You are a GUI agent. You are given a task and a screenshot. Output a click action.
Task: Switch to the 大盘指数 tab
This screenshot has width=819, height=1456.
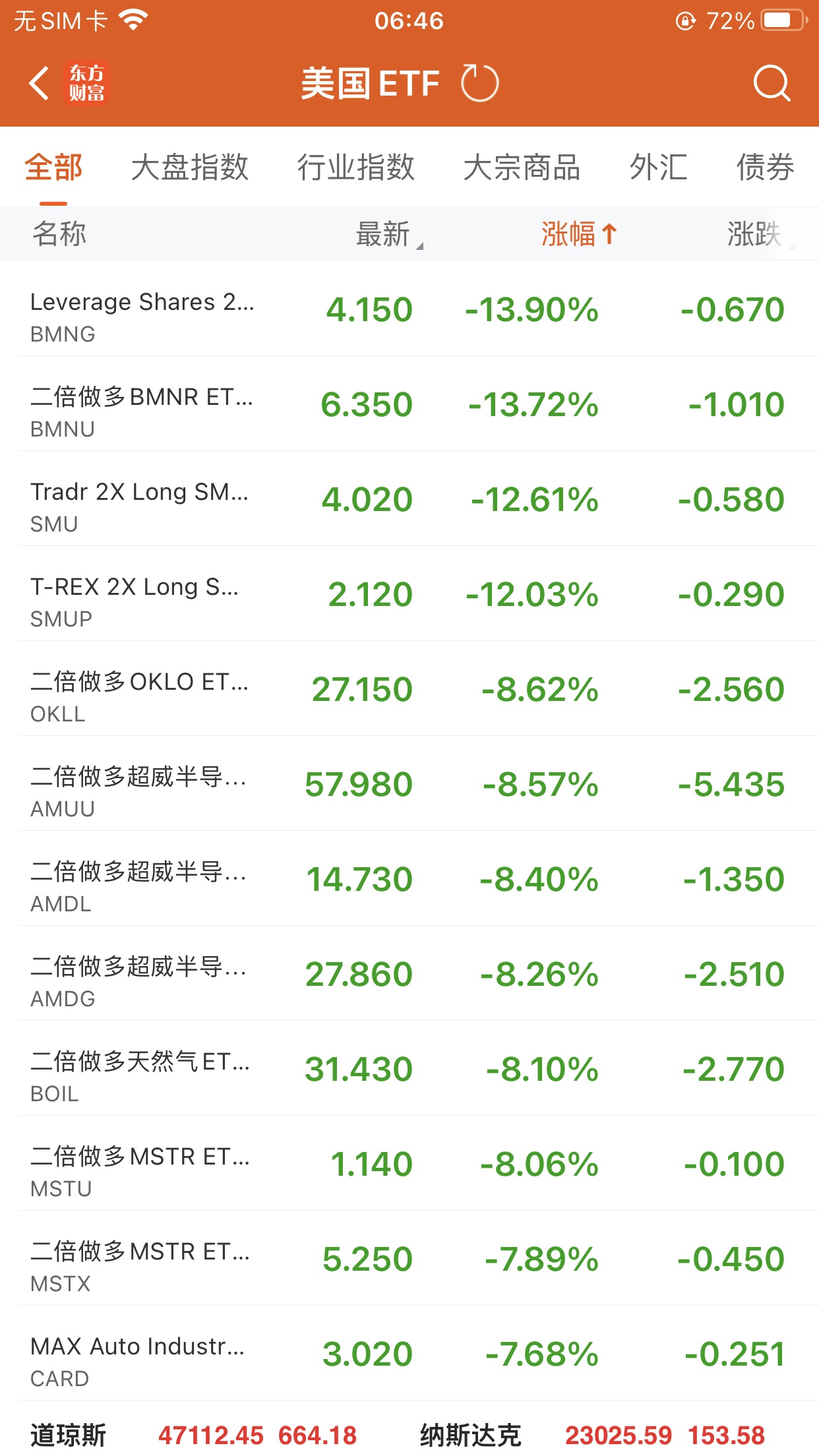coord(189,167)
